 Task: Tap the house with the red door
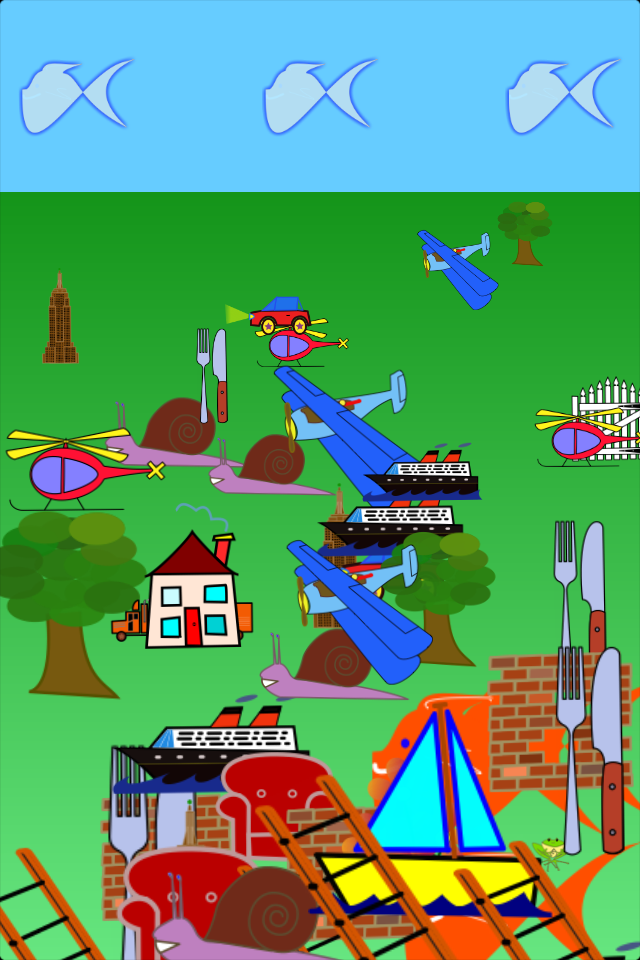pos(192,595)
